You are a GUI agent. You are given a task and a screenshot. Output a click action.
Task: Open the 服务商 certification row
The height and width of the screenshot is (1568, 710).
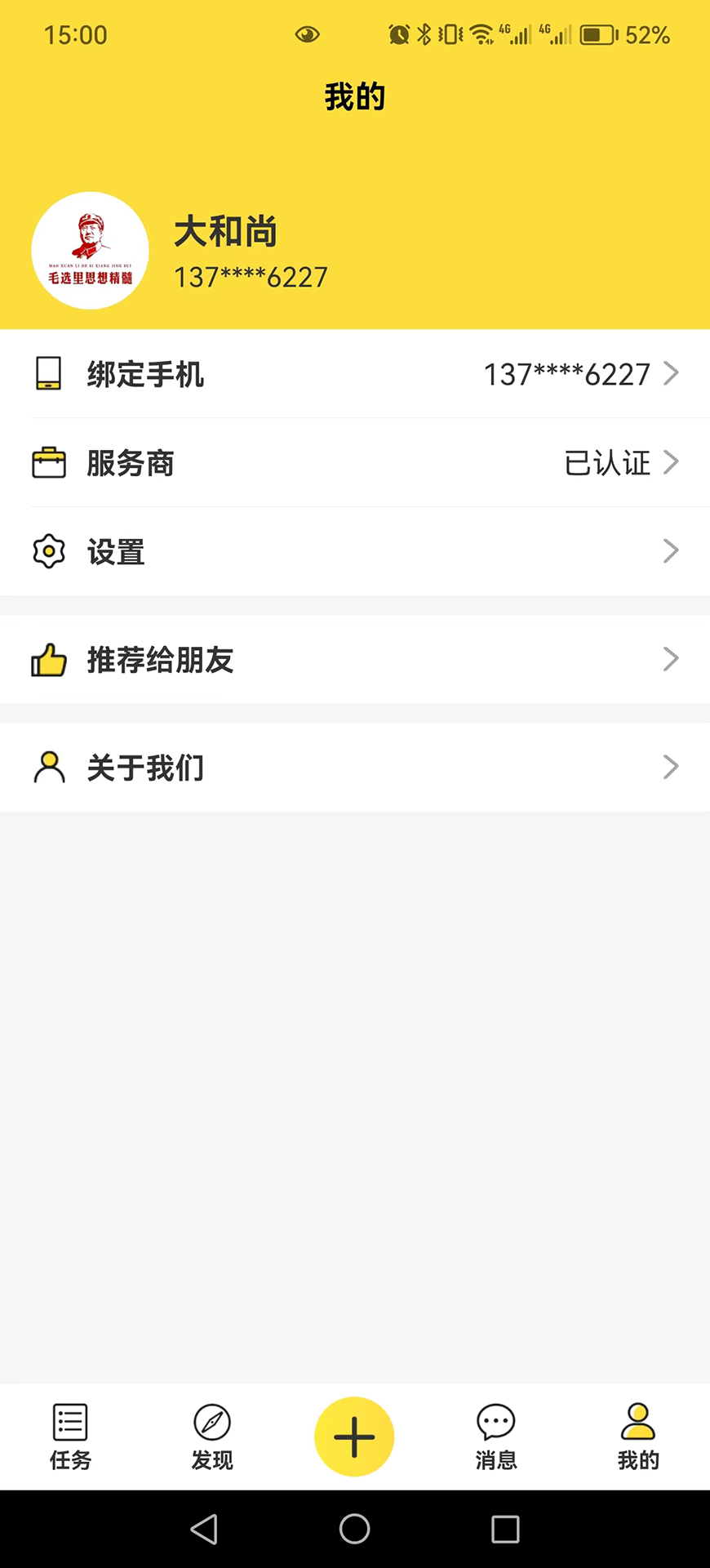click(355, 463)
